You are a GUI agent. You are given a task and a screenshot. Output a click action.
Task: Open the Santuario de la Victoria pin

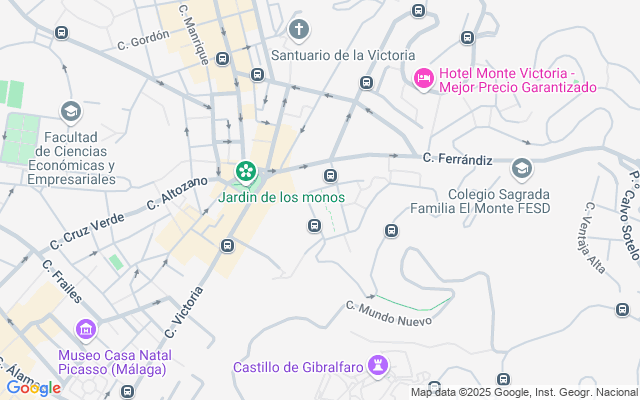297,30
